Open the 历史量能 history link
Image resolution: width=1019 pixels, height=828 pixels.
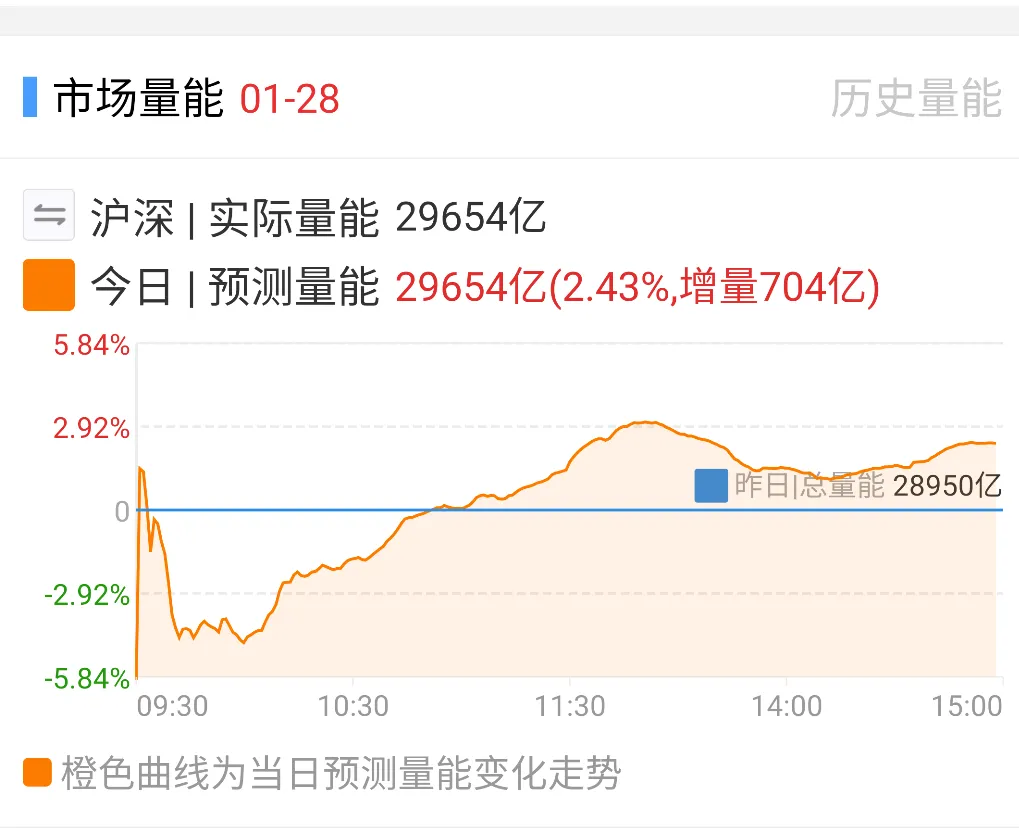click(915, 99)
